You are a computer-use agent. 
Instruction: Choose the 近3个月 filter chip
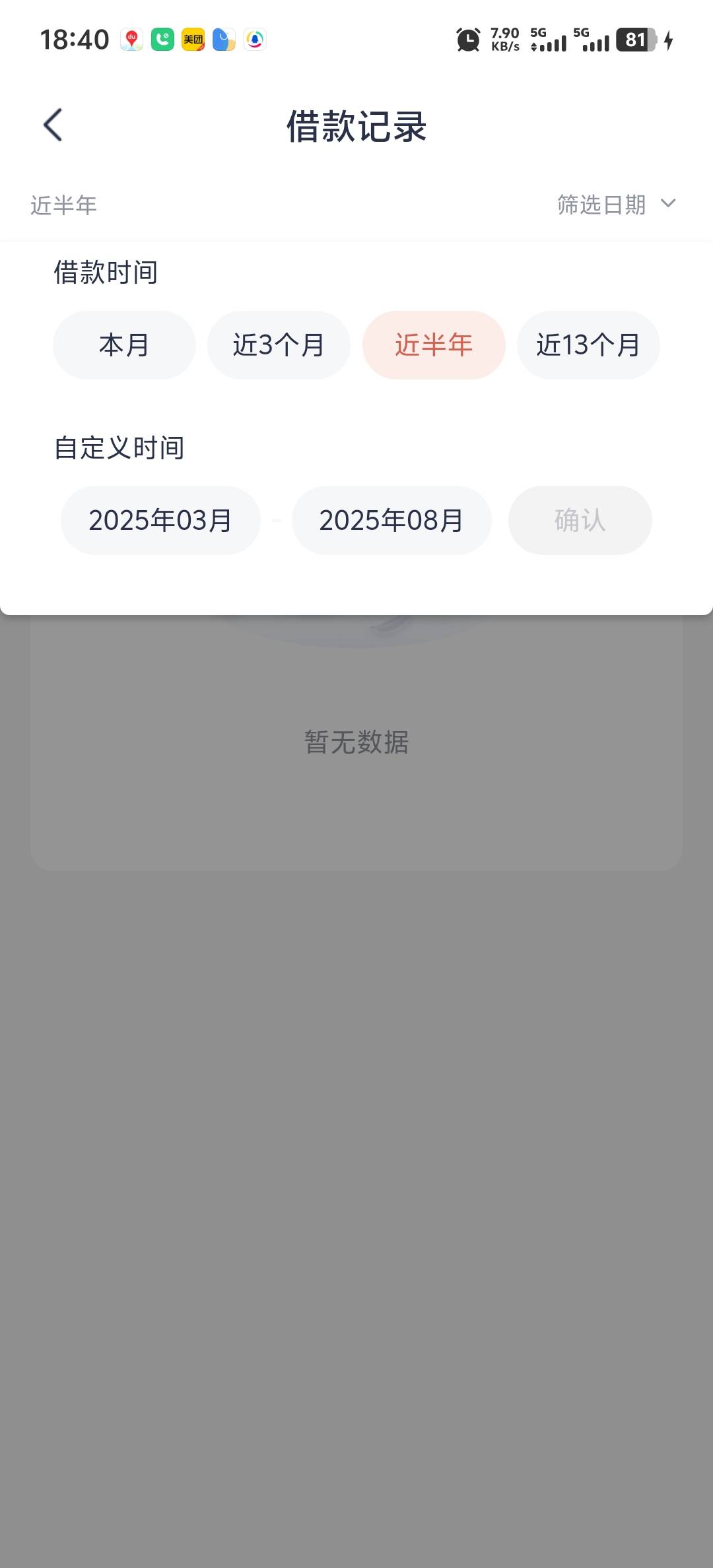coord(279,345)
